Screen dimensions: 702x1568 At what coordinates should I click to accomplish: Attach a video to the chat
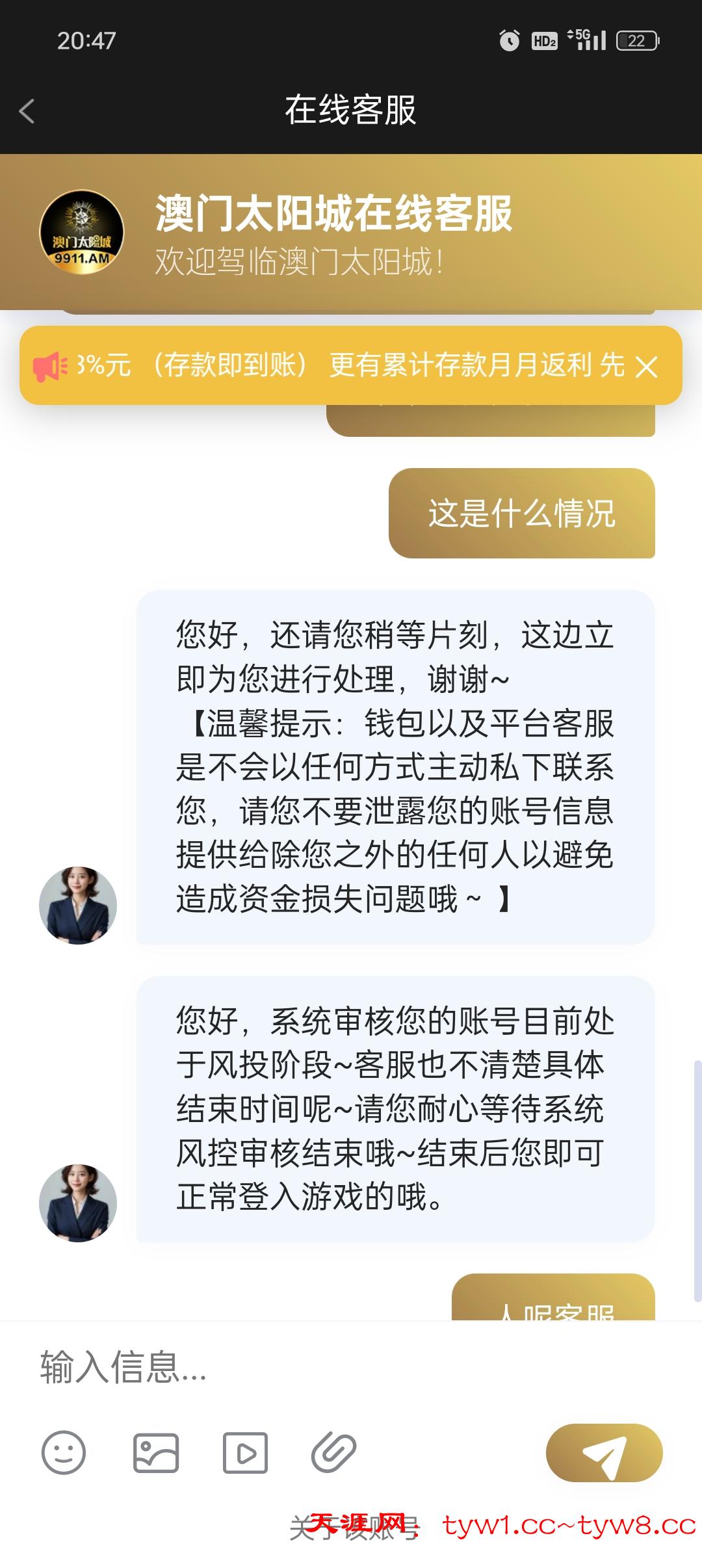[245, 1452]
